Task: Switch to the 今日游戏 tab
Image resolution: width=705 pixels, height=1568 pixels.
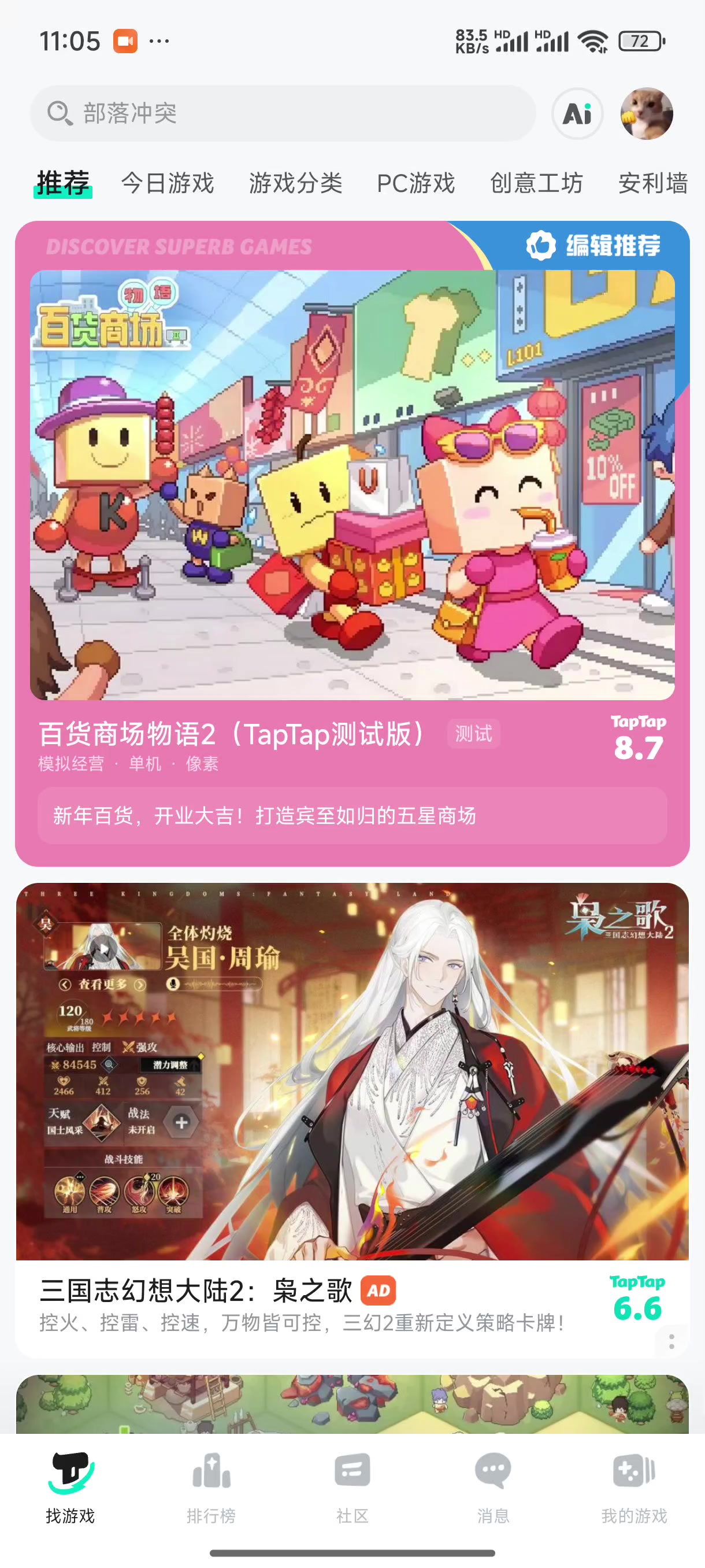Action: click(168, 183)
